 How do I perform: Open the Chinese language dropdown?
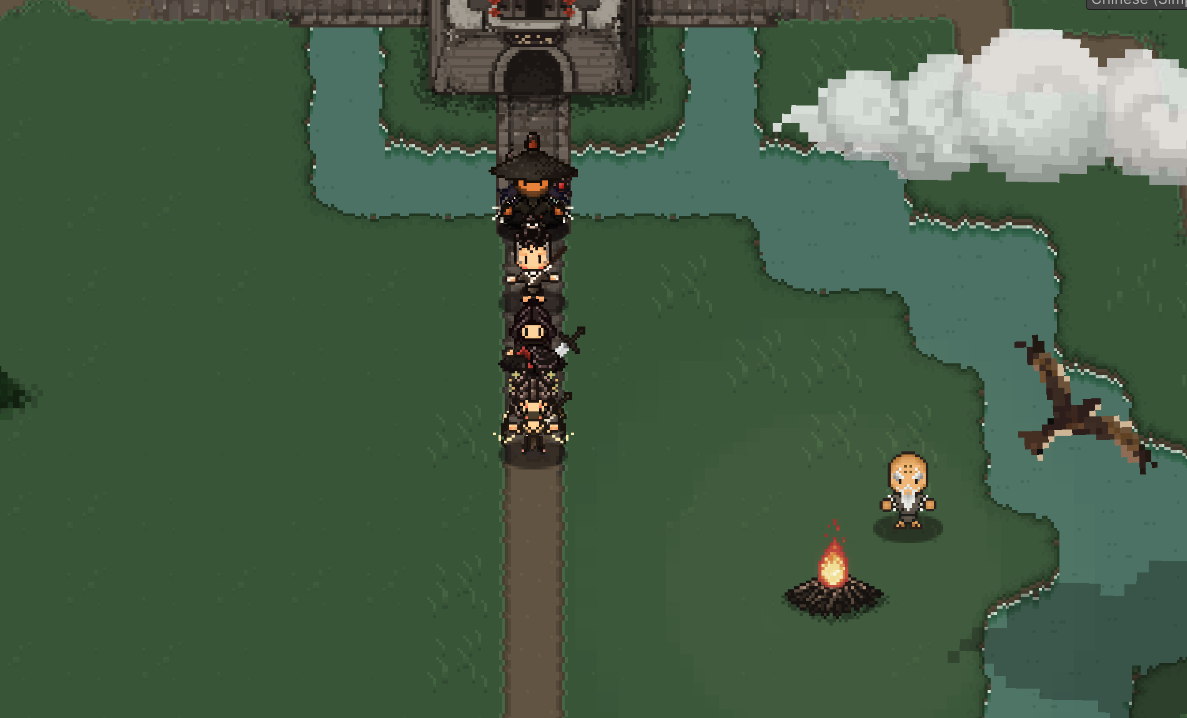tap(1136, 3)
